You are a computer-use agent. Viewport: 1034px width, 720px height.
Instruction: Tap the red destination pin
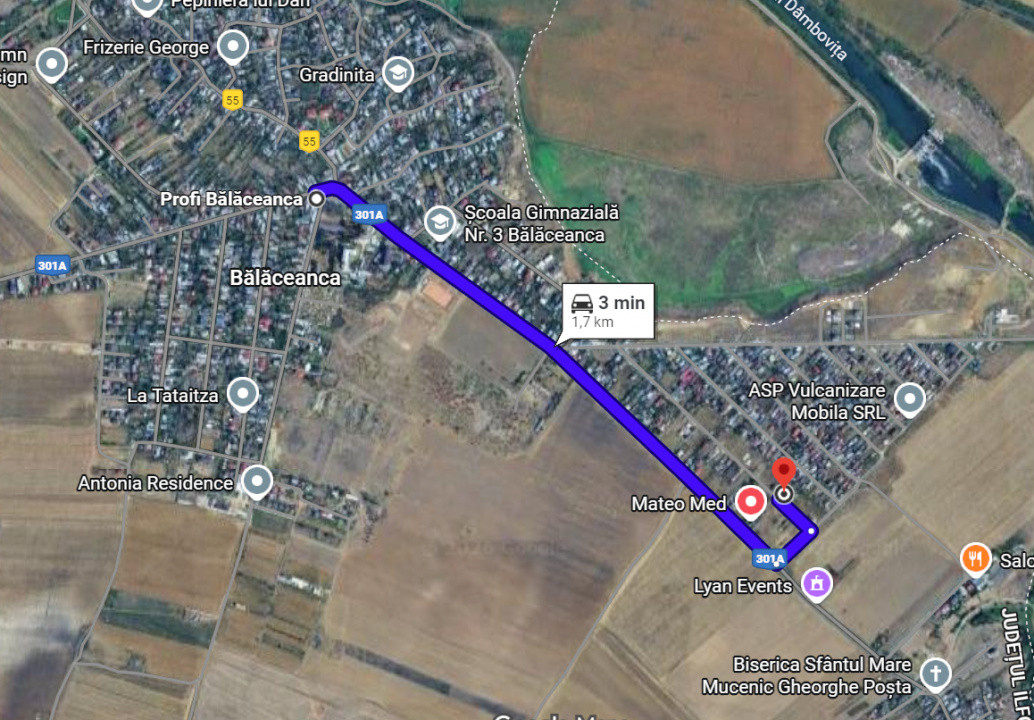[x=784, y=472]
